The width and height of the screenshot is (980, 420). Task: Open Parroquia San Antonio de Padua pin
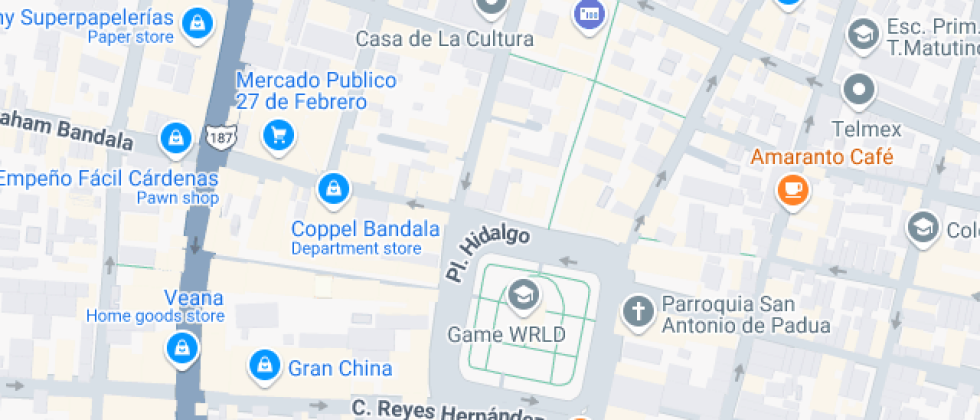pyautogui.click(x=637, y=311)
